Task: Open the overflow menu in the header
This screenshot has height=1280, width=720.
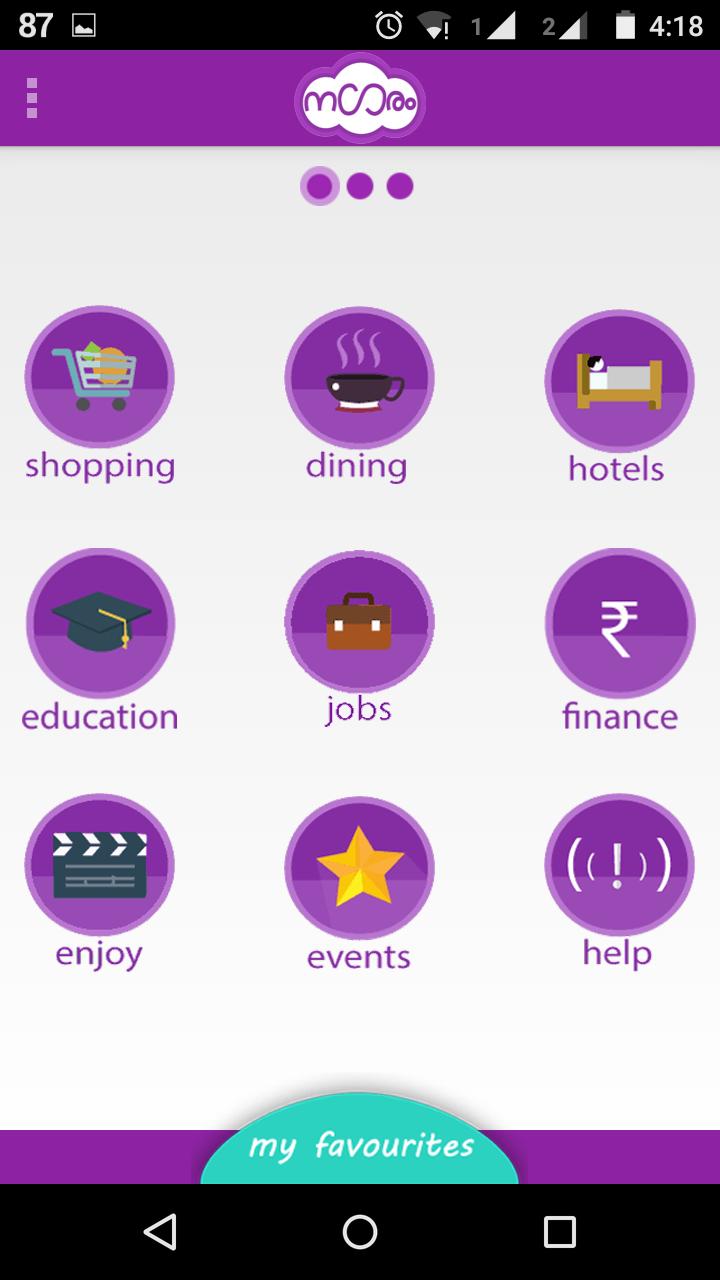Action: tap(32, 98)
